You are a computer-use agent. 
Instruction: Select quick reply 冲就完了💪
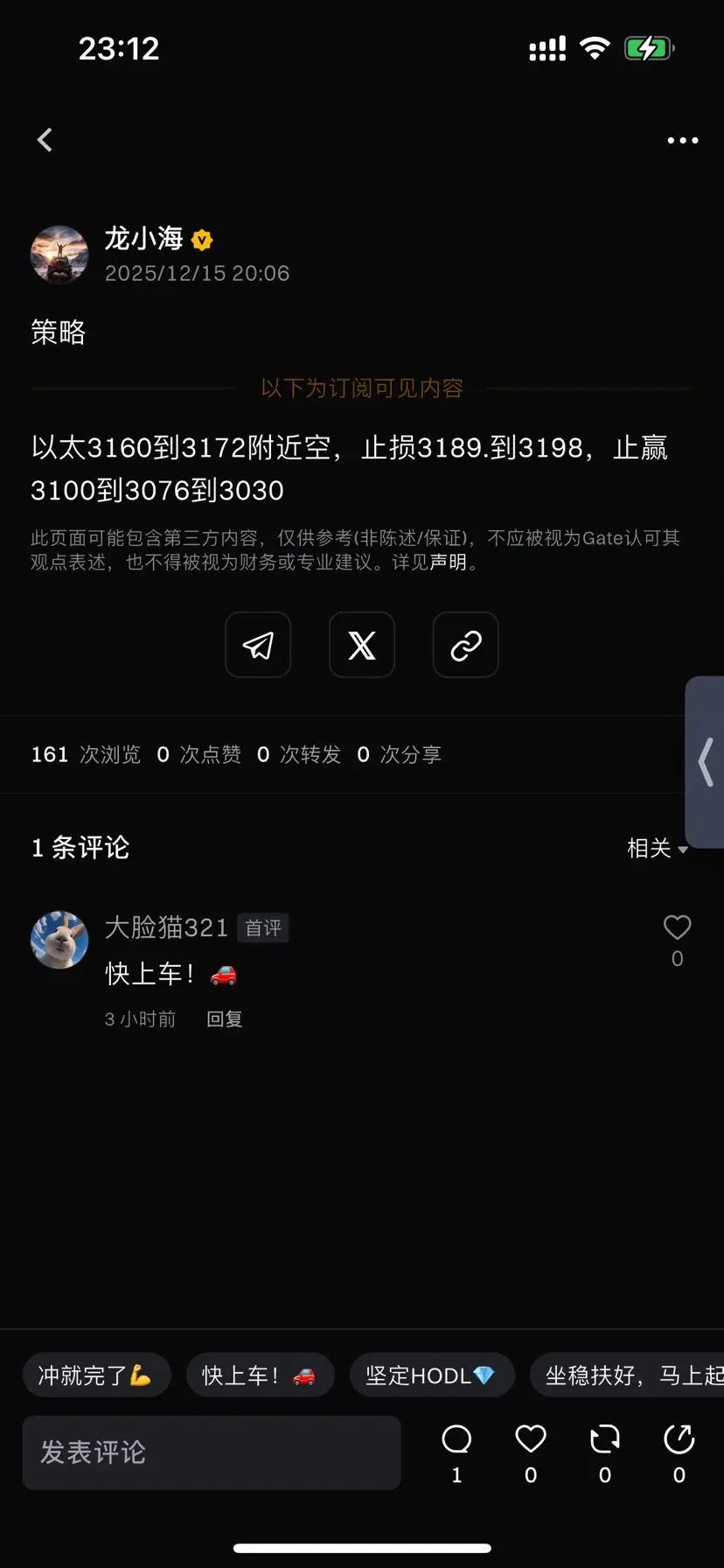(x=96, y=1375)
